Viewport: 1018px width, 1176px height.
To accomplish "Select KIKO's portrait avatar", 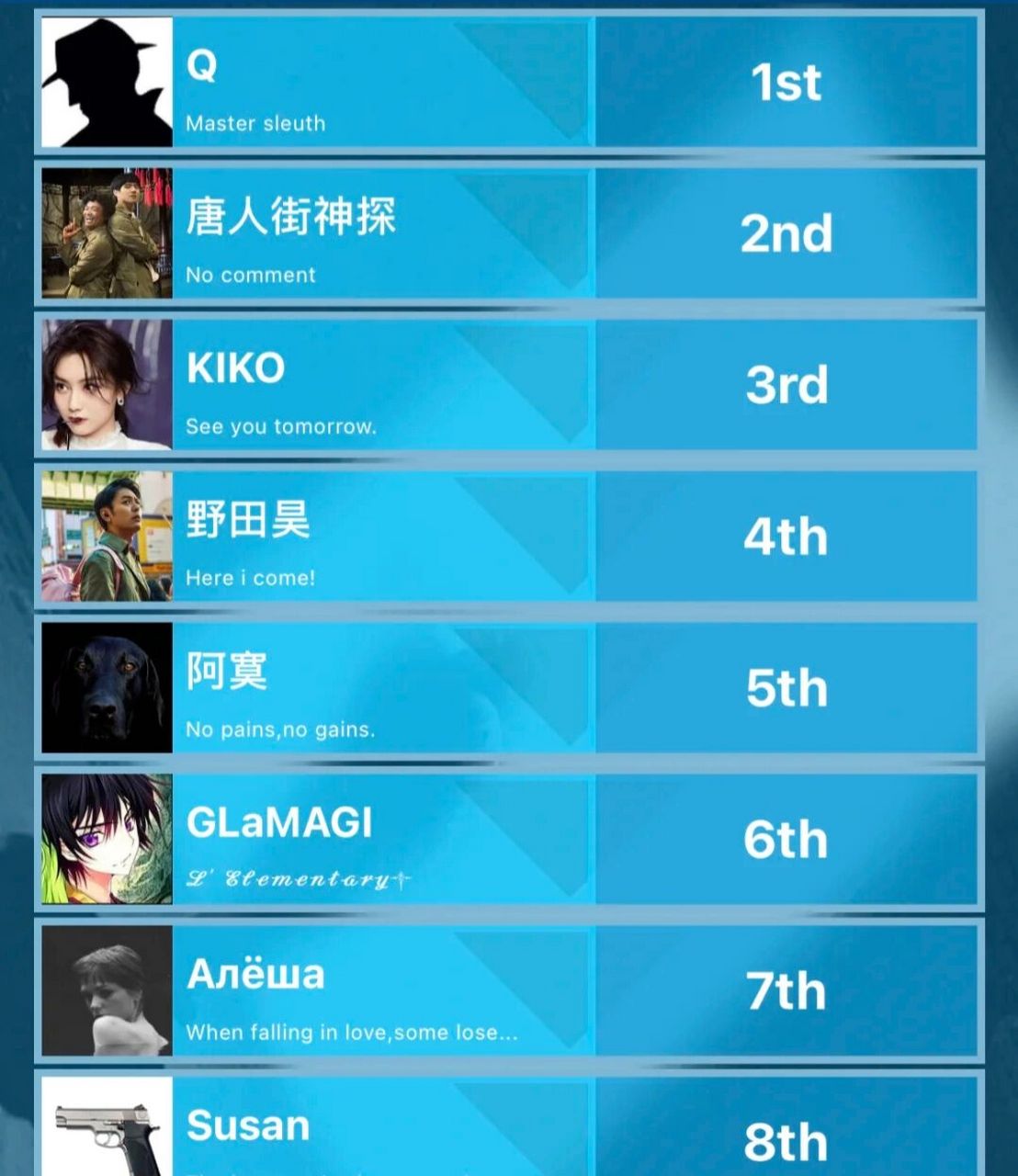I will pyautogui.click(x=104, y=382).
